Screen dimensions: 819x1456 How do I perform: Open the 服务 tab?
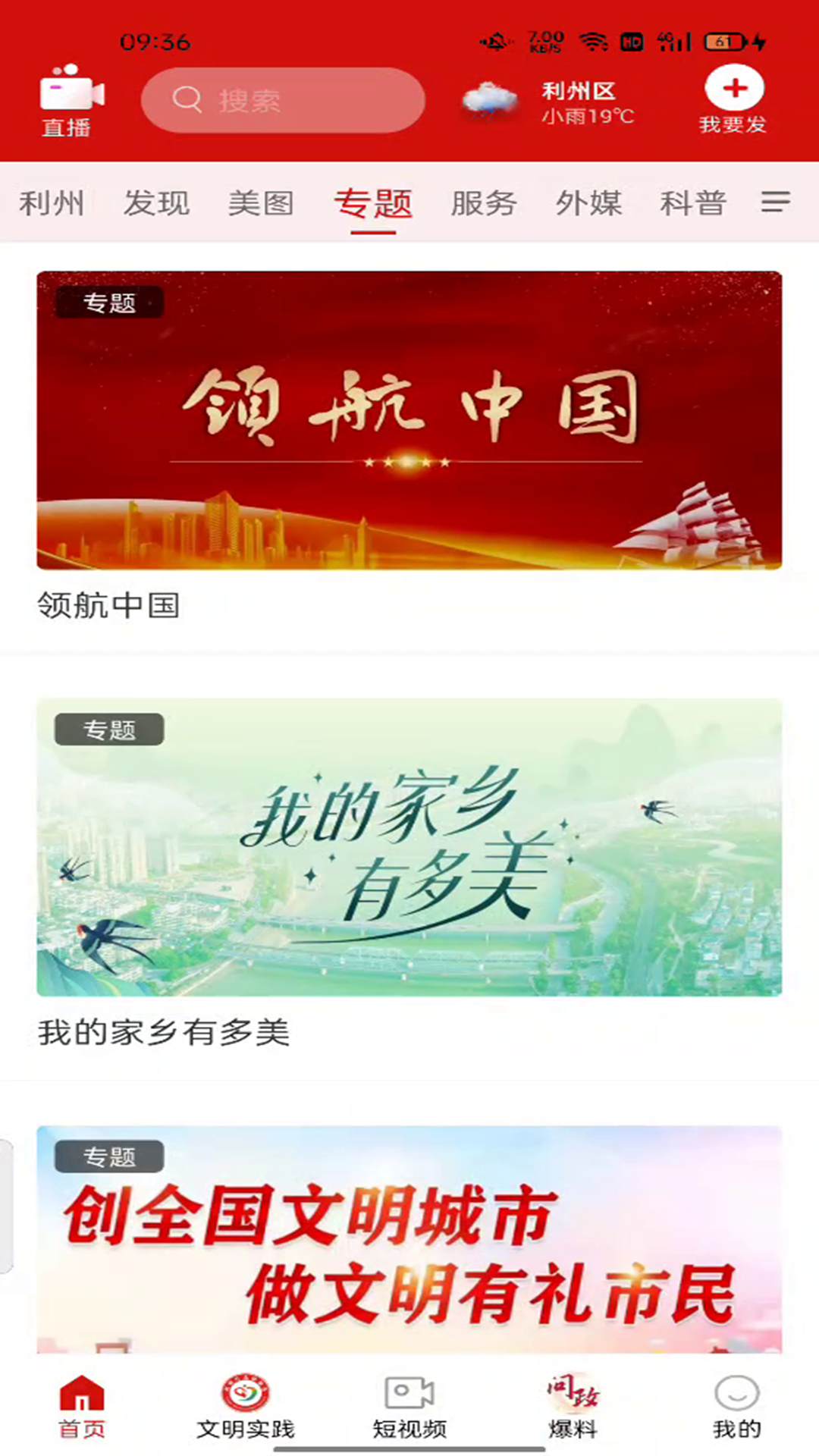(x=483, y=203)
